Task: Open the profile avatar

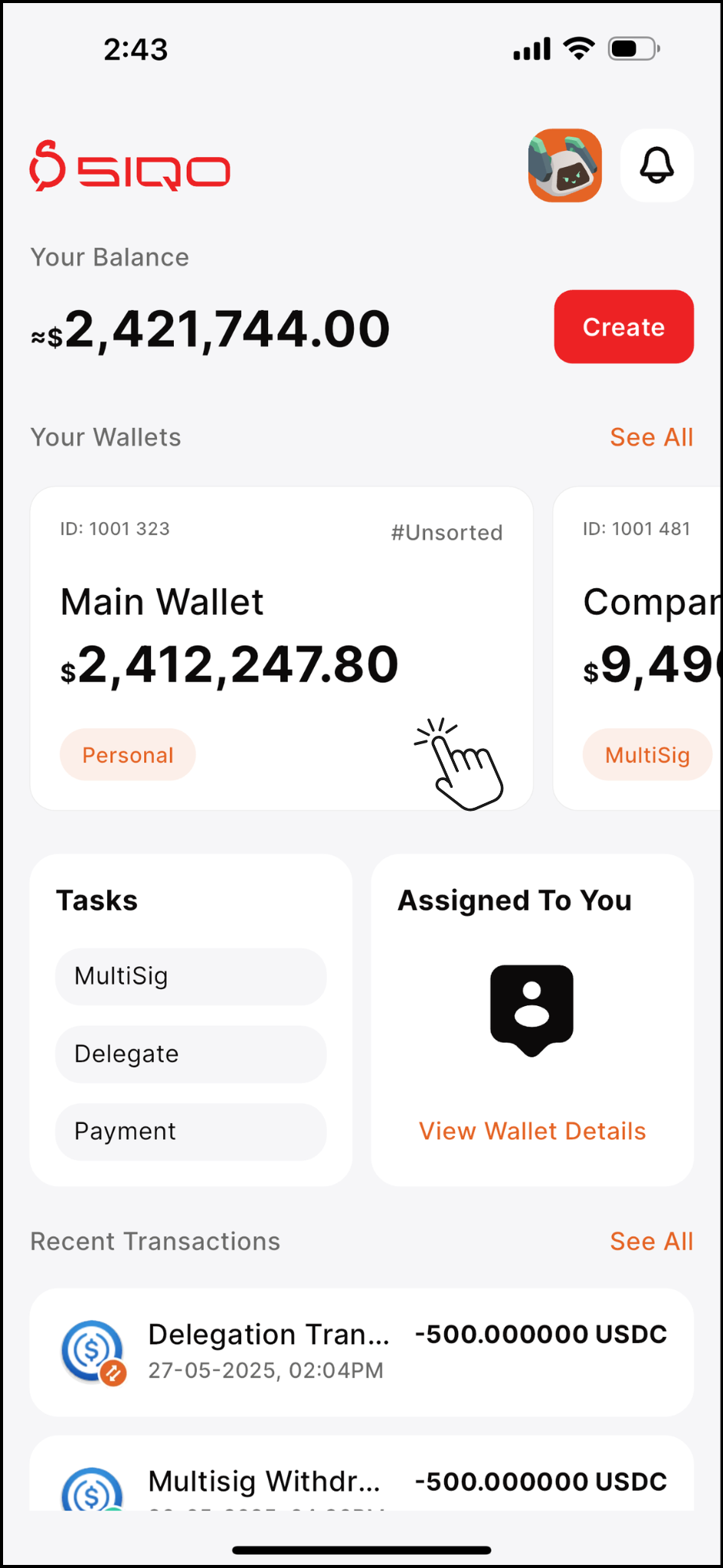Action: (565, 165)
